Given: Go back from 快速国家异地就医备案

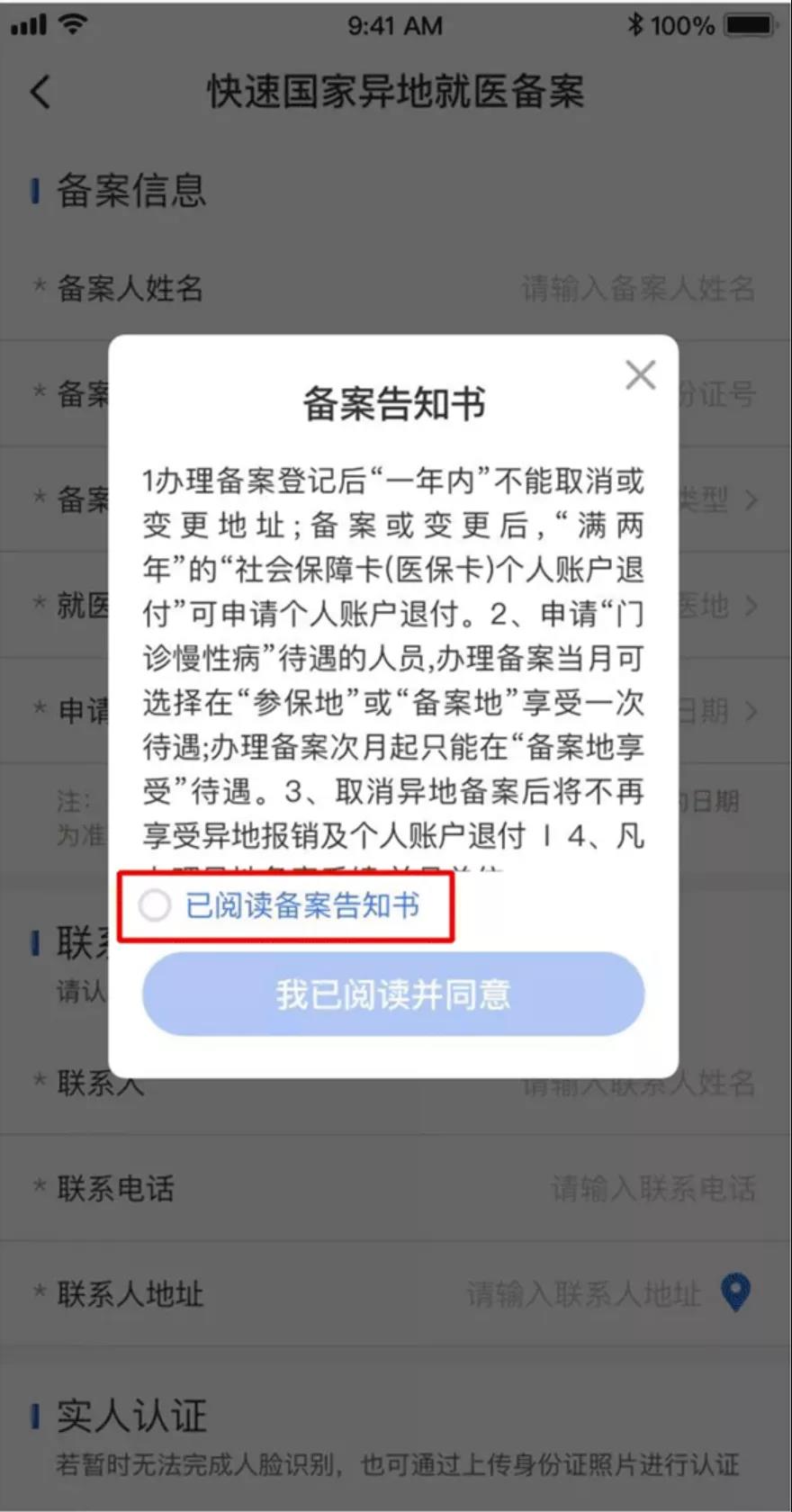Looking at the screenshot, I should click(x=40, y=92).
